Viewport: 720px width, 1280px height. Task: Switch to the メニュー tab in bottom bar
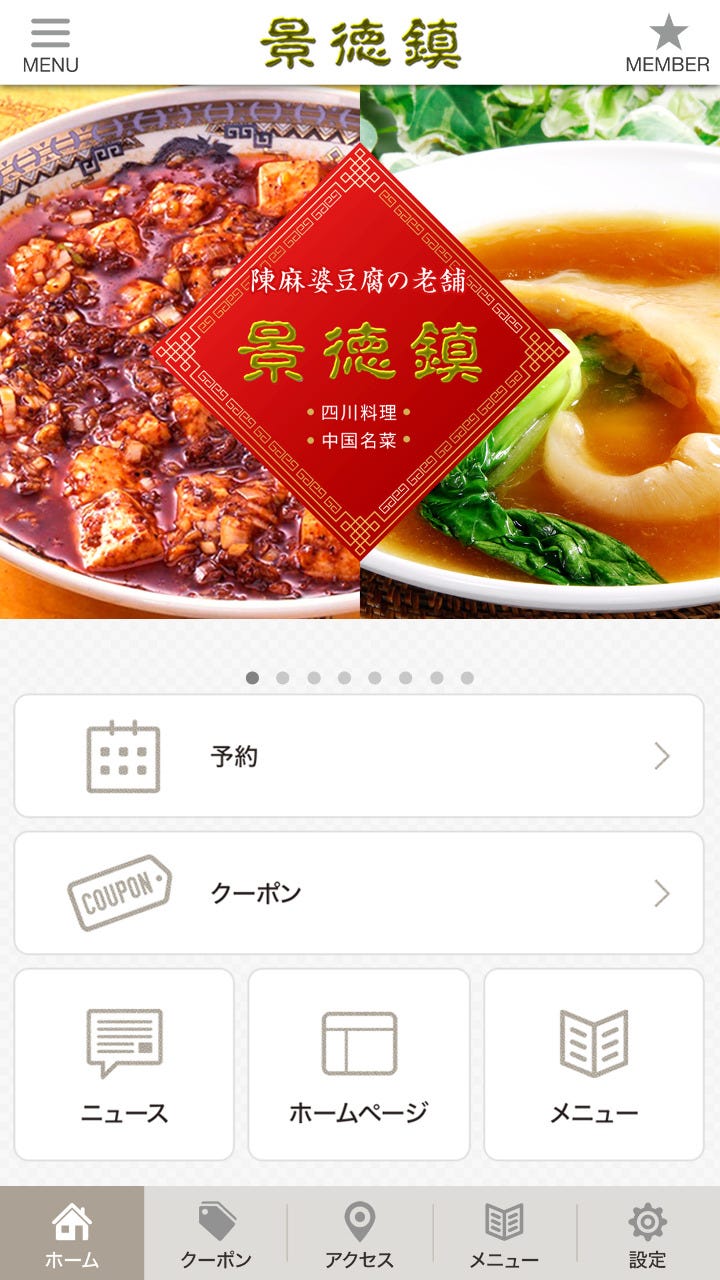(504, 1234)
